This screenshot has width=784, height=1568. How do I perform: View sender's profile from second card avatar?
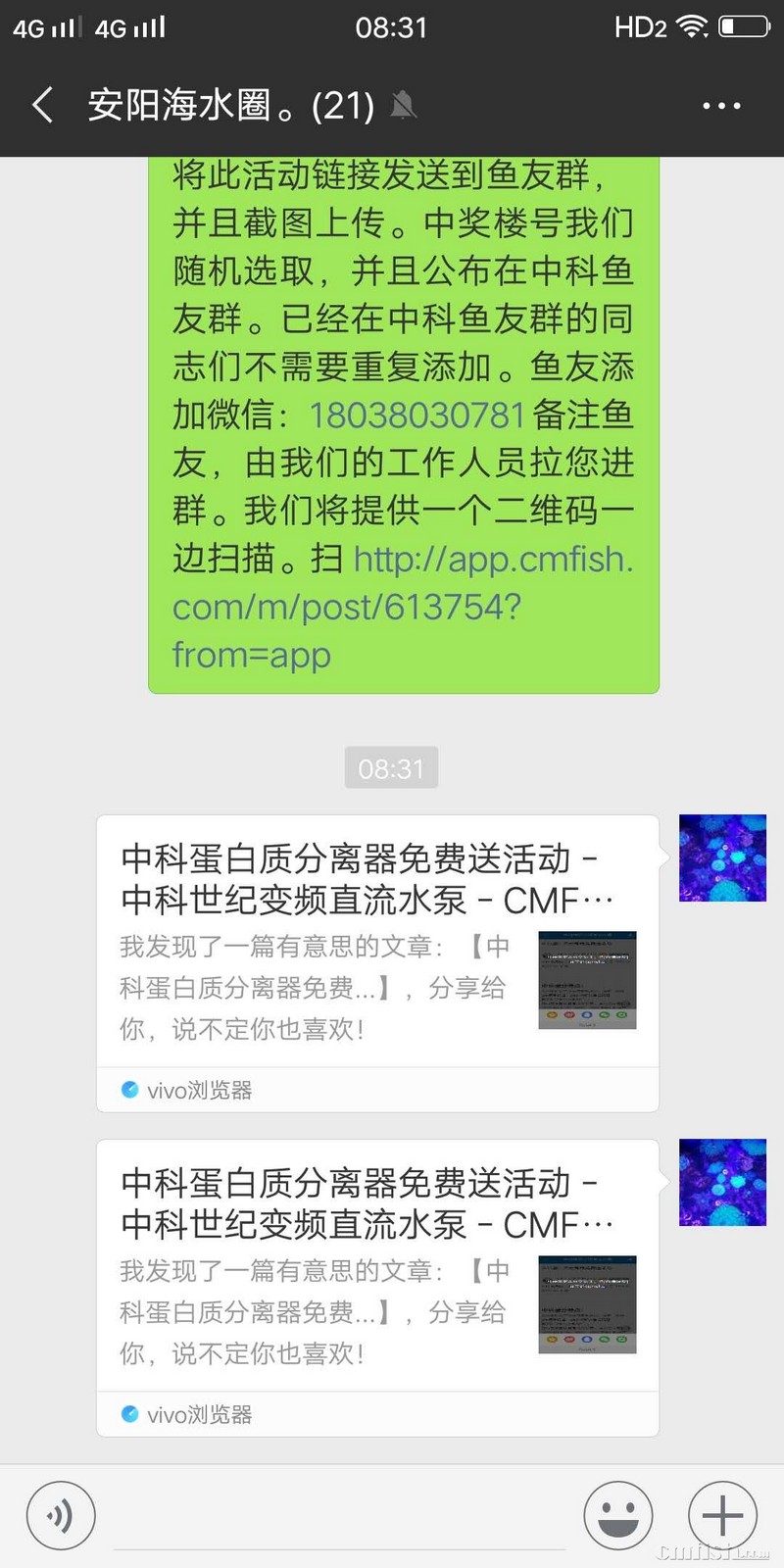[722, 1182]
